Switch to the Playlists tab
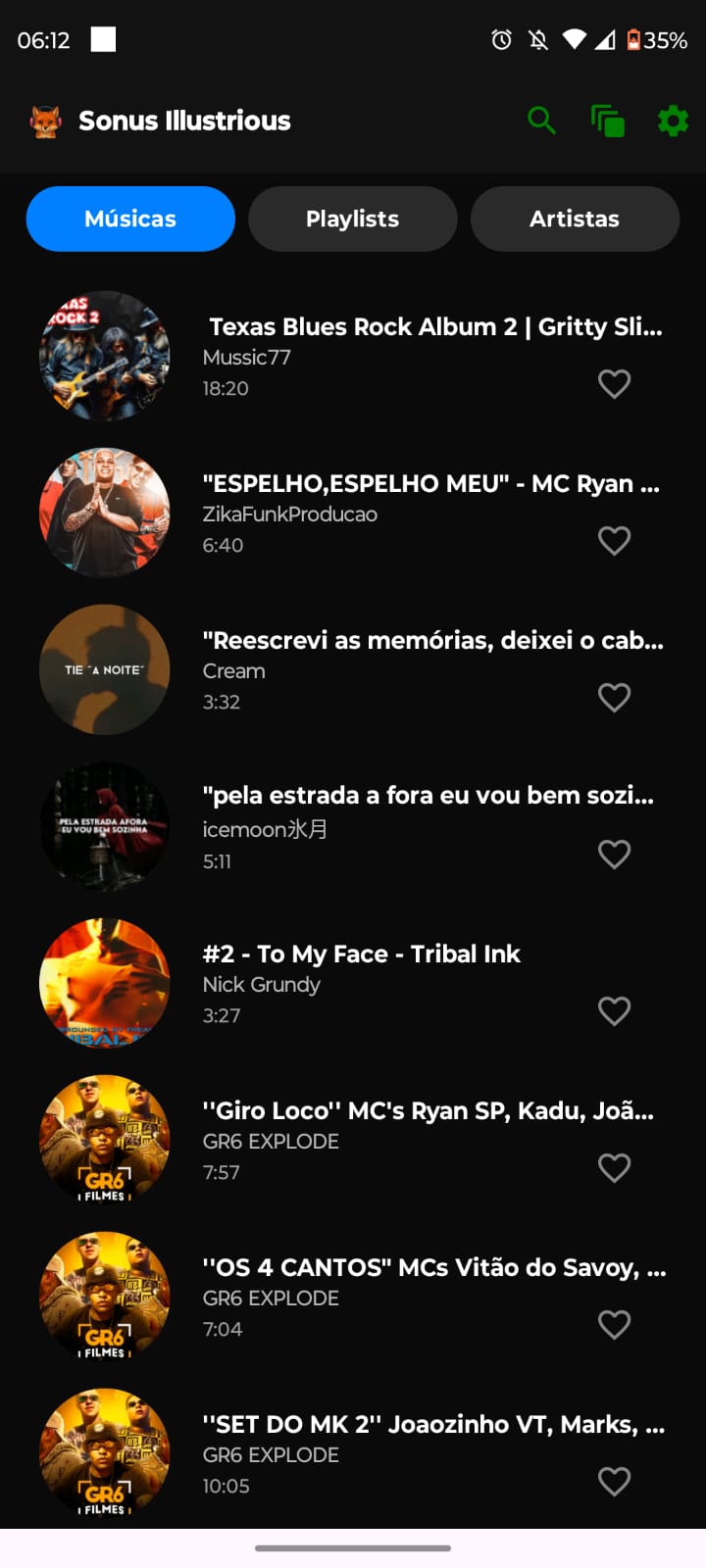 coord(352,219)
